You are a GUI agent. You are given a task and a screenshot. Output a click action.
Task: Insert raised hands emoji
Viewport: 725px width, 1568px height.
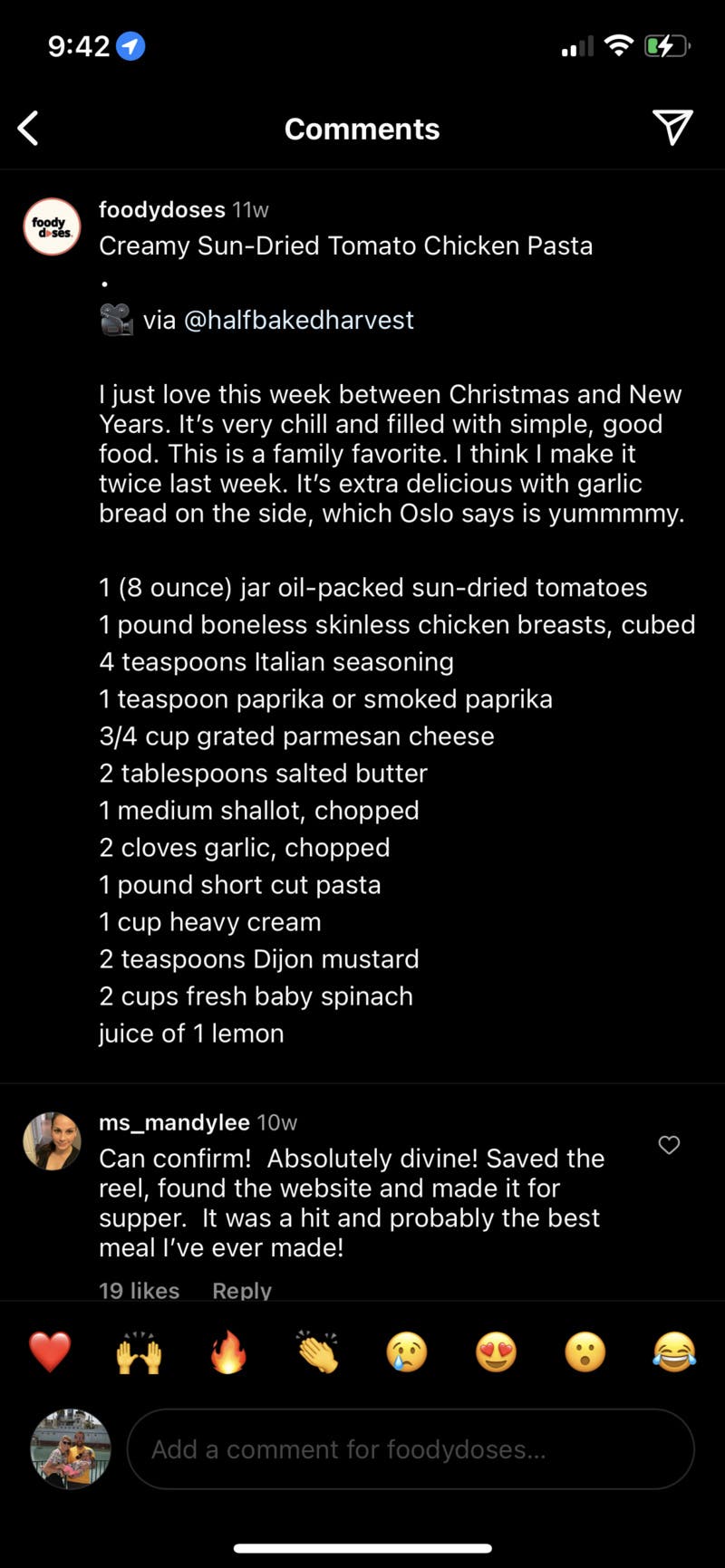click(139, 1352)
